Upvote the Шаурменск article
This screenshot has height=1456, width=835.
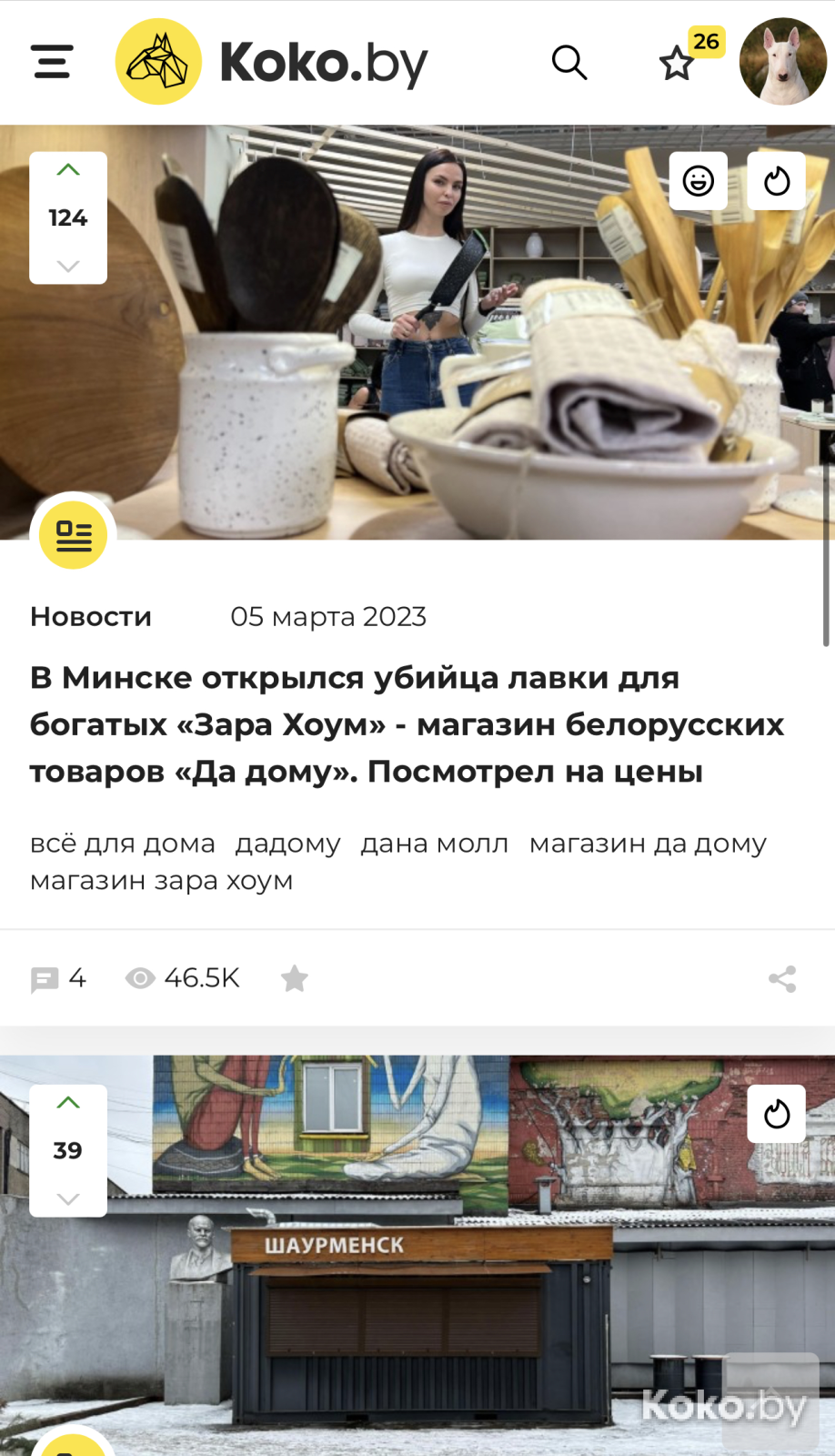click(68, 1103)
